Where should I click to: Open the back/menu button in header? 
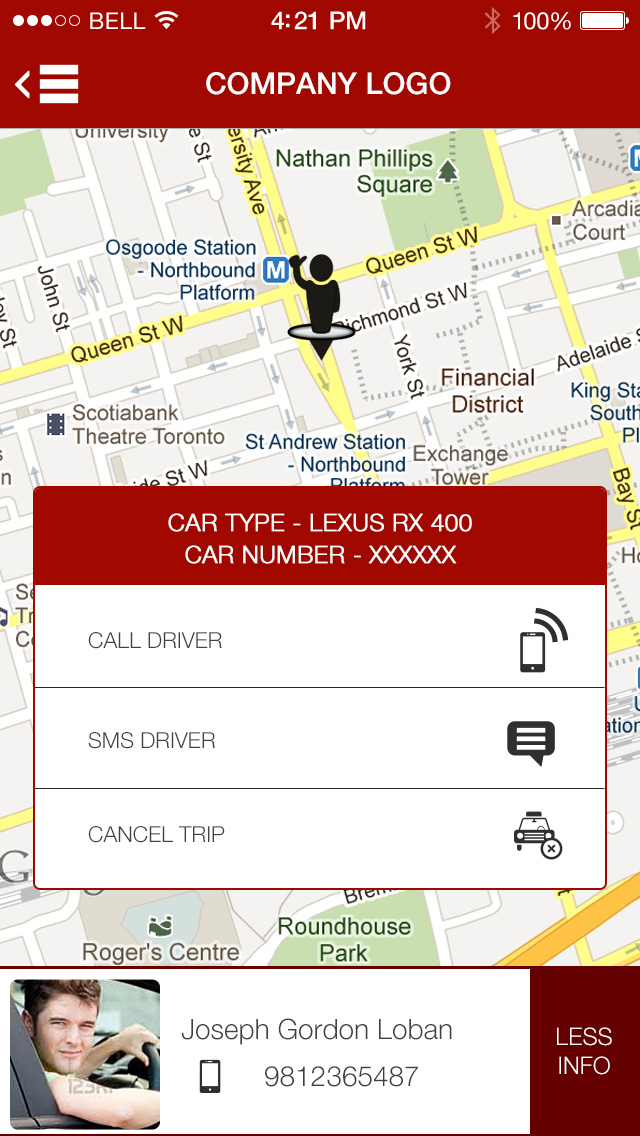click(x=46, y=84)
